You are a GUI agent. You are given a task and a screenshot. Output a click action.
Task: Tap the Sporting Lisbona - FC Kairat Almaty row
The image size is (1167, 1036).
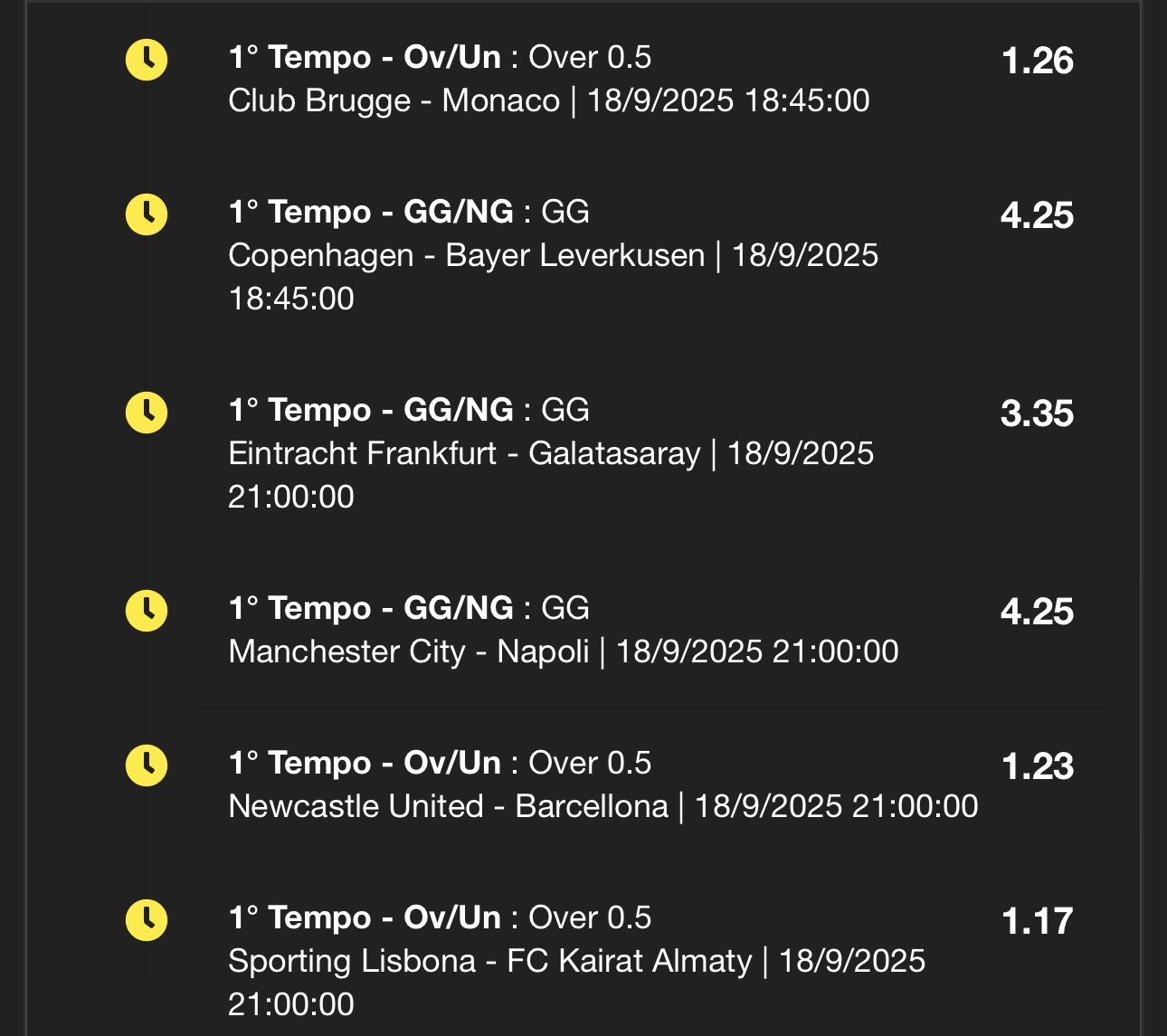(575, 961)
